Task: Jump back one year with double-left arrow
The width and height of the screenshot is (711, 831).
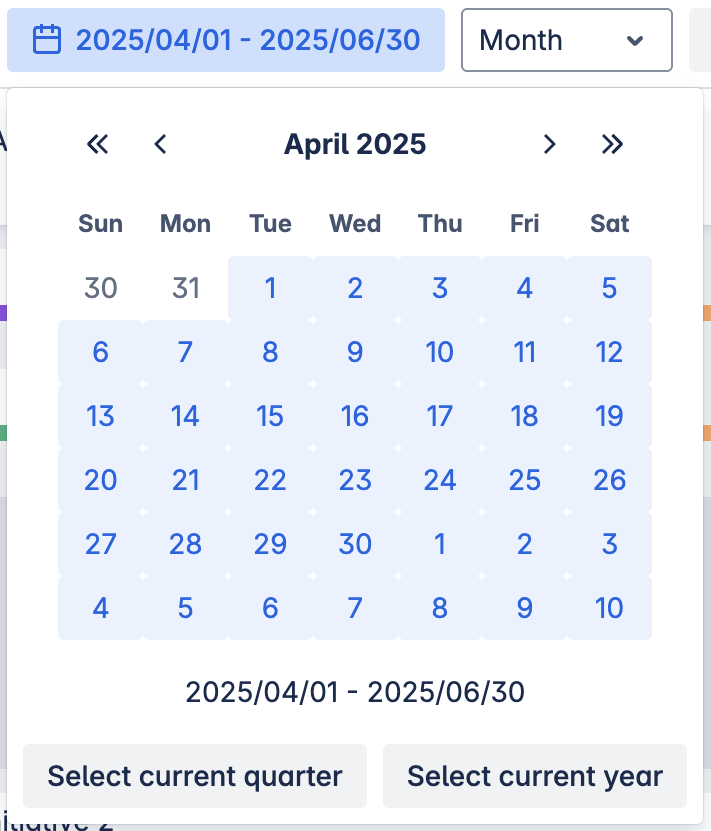Action: pos(97,144)
